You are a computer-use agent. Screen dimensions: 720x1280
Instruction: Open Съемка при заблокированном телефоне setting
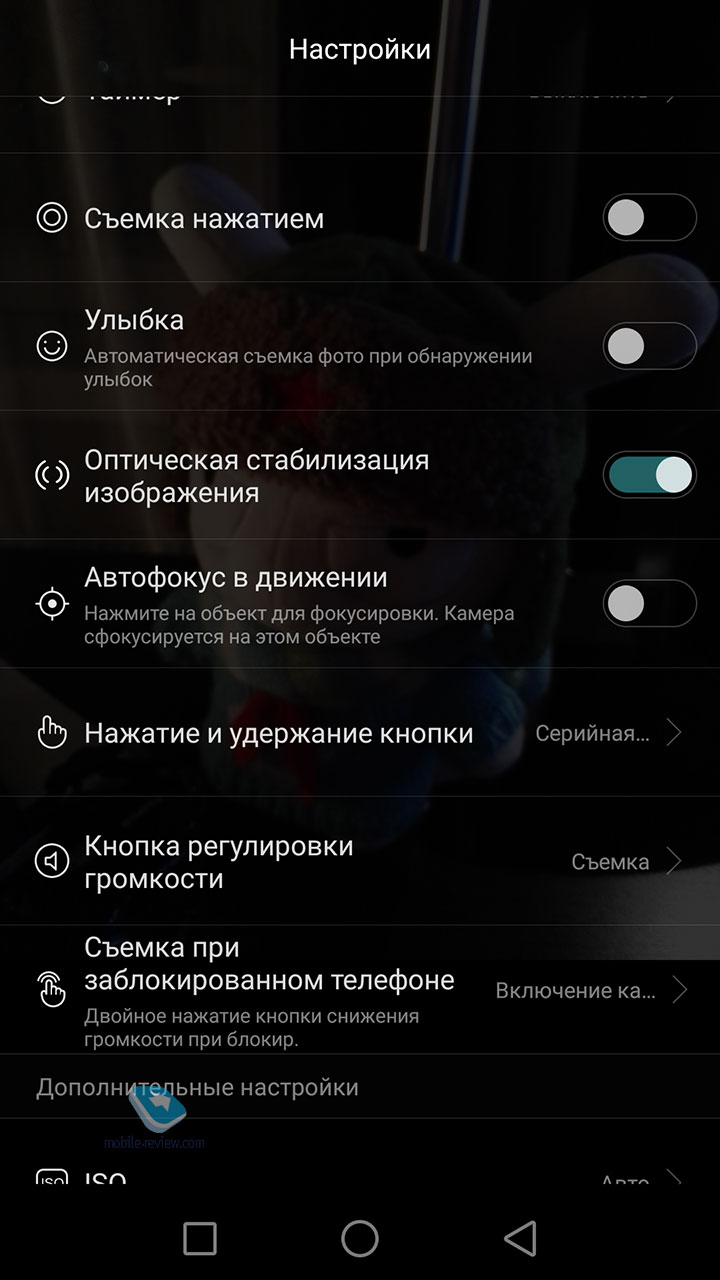360,990
